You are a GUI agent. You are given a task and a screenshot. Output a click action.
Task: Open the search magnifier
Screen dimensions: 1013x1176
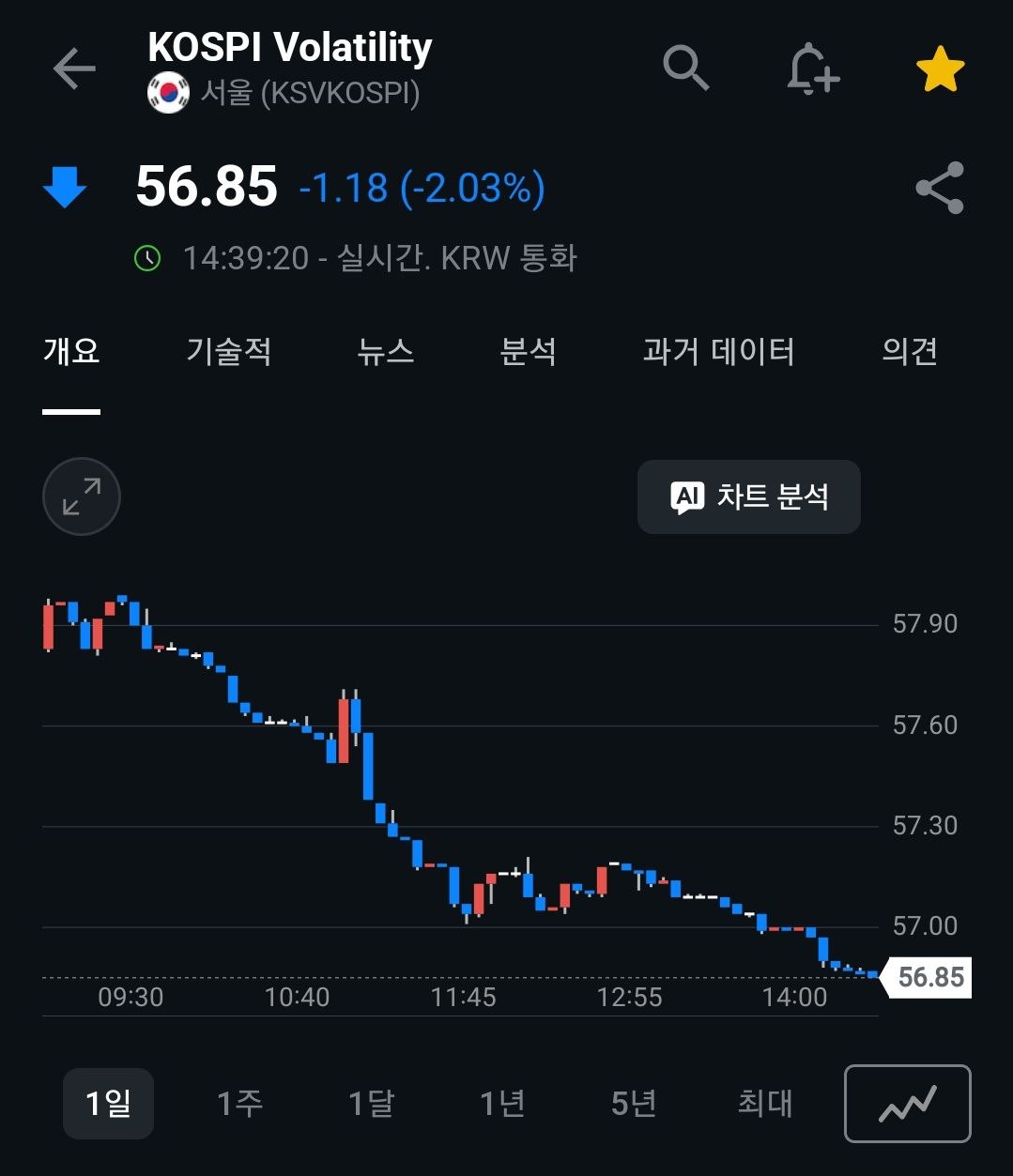tap(686, 69)
